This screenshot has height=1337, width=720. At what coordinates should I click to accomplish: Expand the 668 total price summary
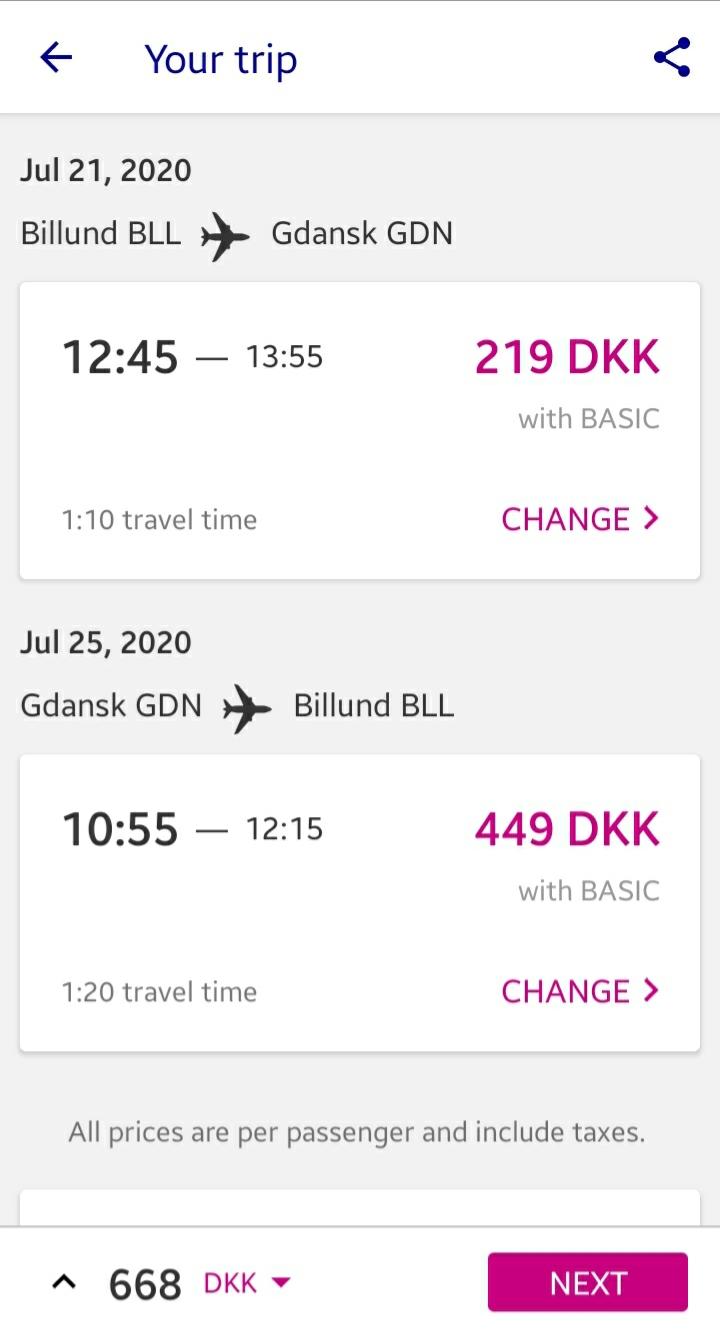tap(64, 1282)
